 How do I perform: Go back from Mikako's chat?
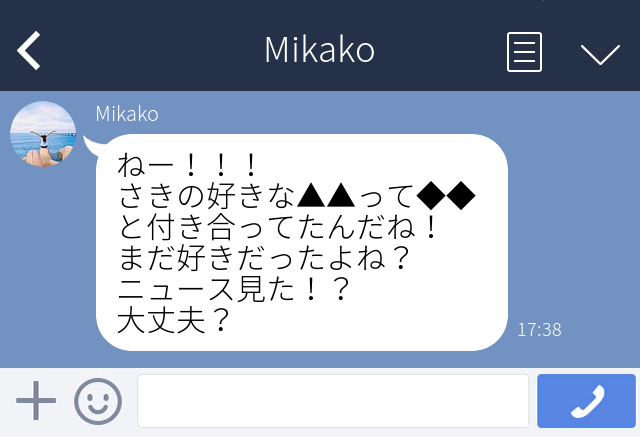(29, 51)
